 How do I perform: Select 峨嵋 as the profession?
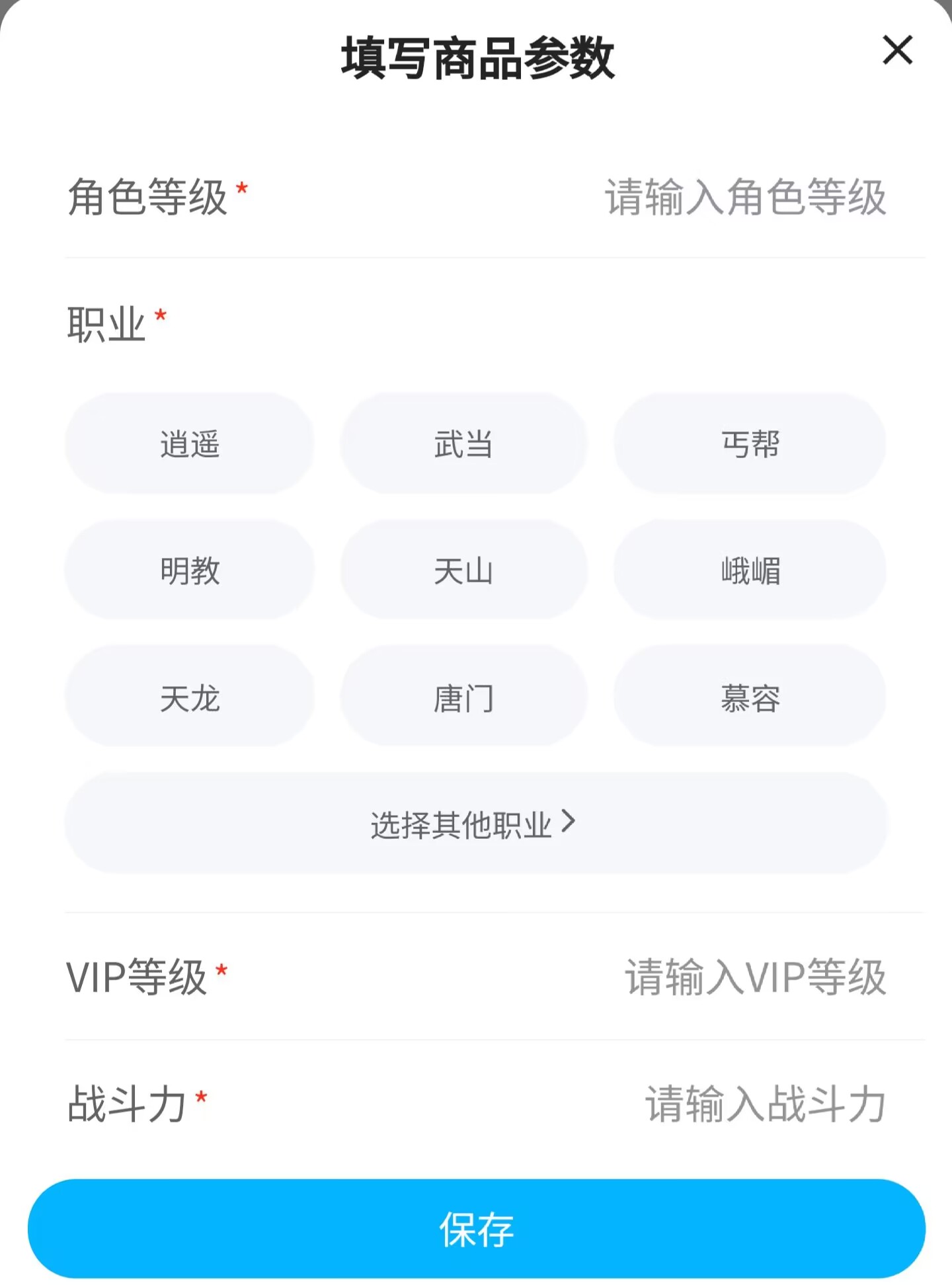(x=750, y=570)
